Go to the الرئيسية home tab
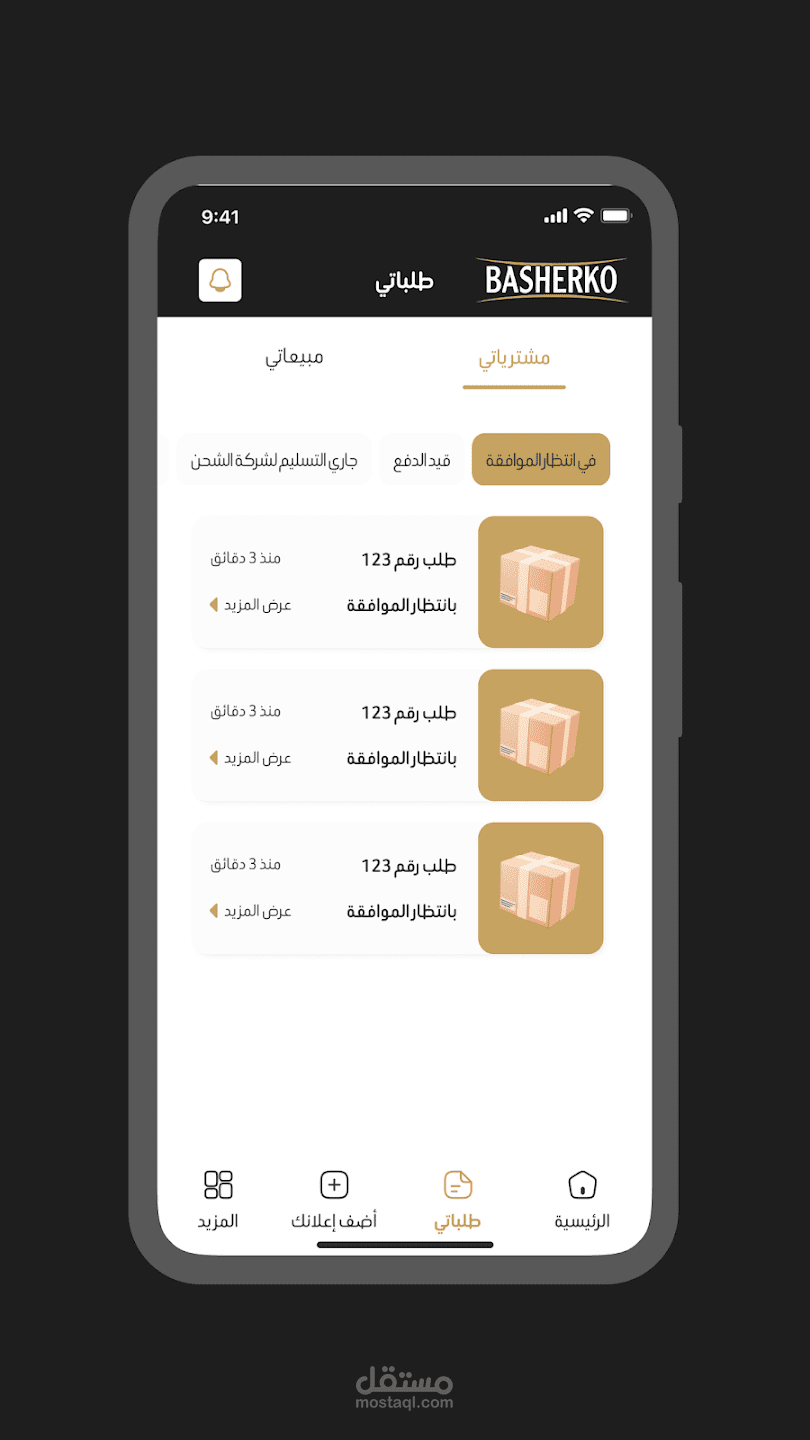 pyautogui.click(x=583, y=1200)
